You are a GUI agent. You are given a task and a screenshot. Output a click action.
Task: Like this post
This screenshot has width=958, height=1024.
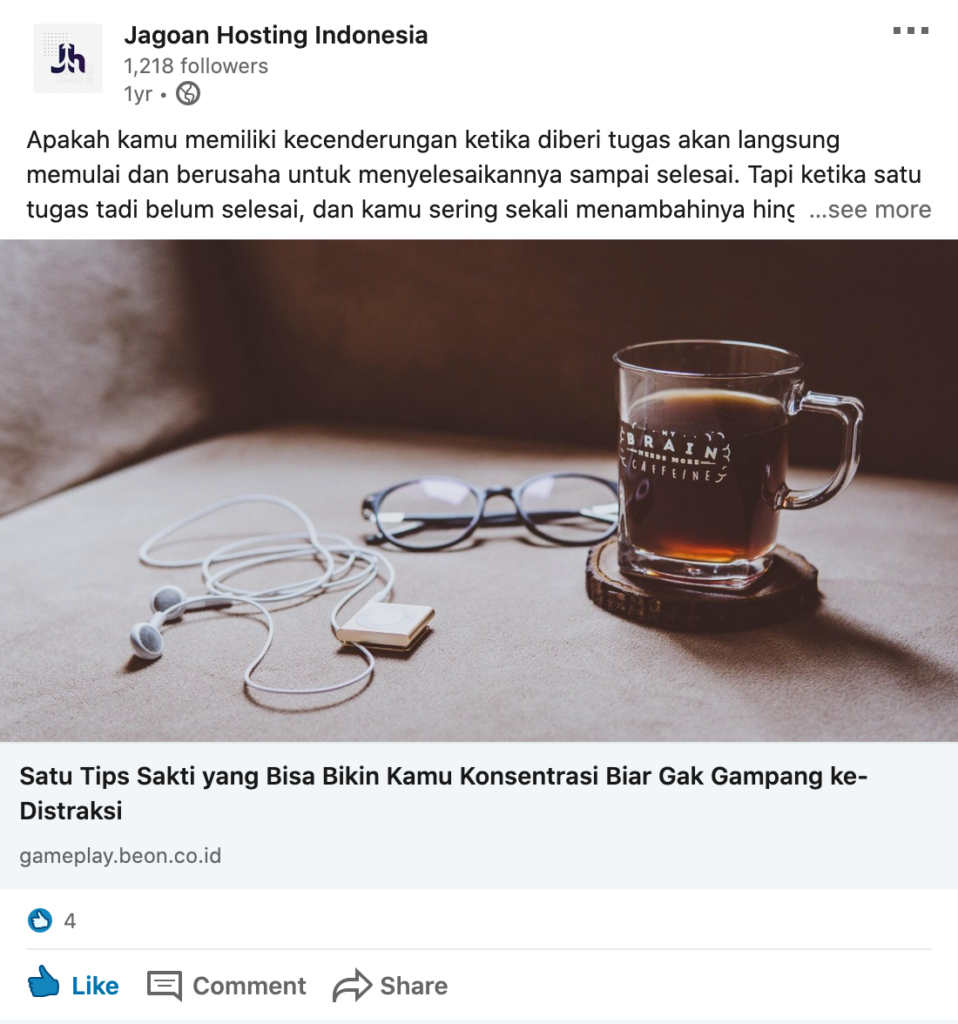(x=73, y=985)
